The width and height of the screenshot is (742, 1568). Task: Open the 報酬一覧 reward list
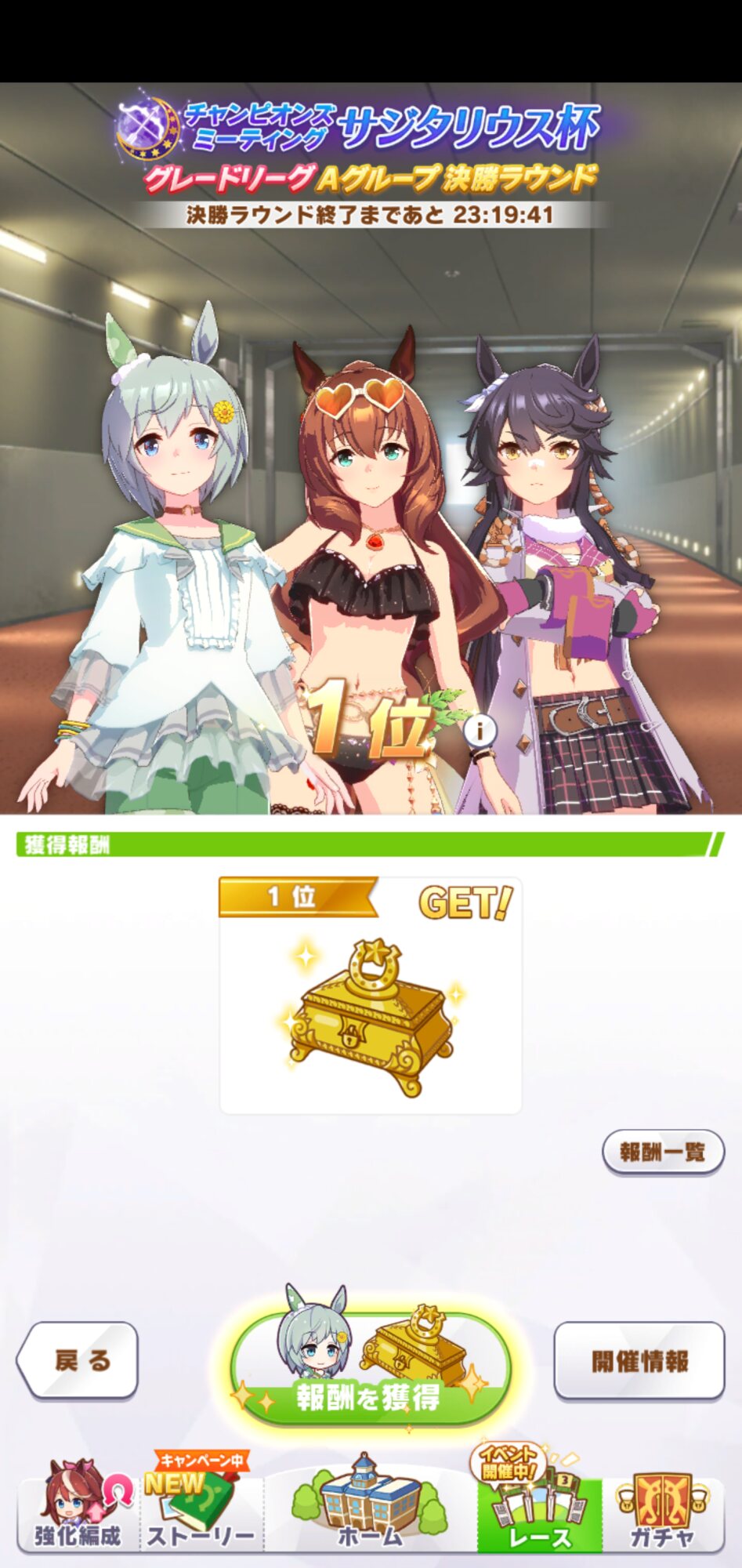[x=663, y=1152]
